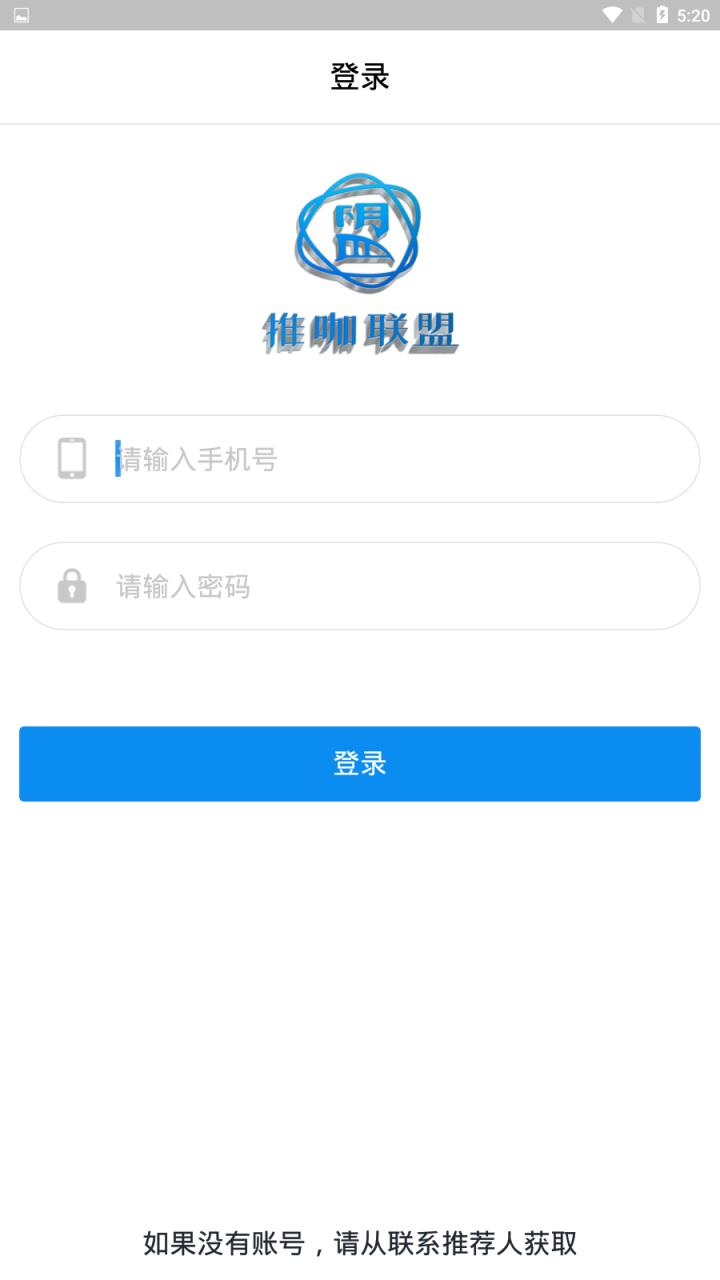The image size is (720, 1280).
Task: Click the 请输入密码 password field
Action: click(360, 586)
